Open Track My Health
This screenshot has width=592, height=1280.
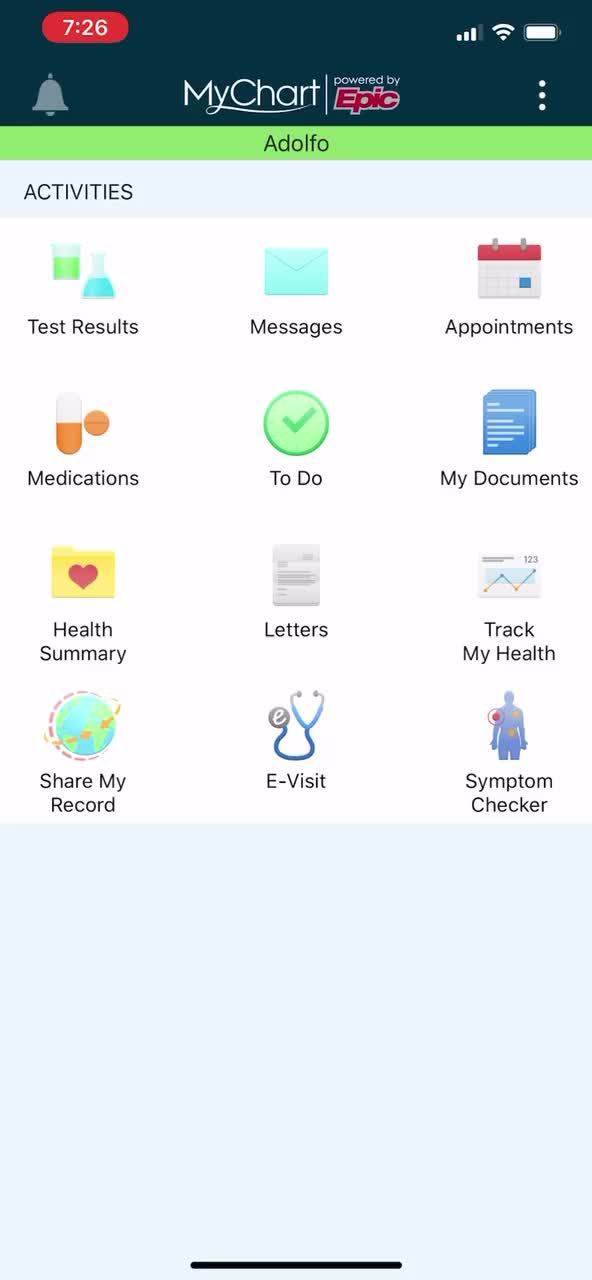(x=509, y=603)
